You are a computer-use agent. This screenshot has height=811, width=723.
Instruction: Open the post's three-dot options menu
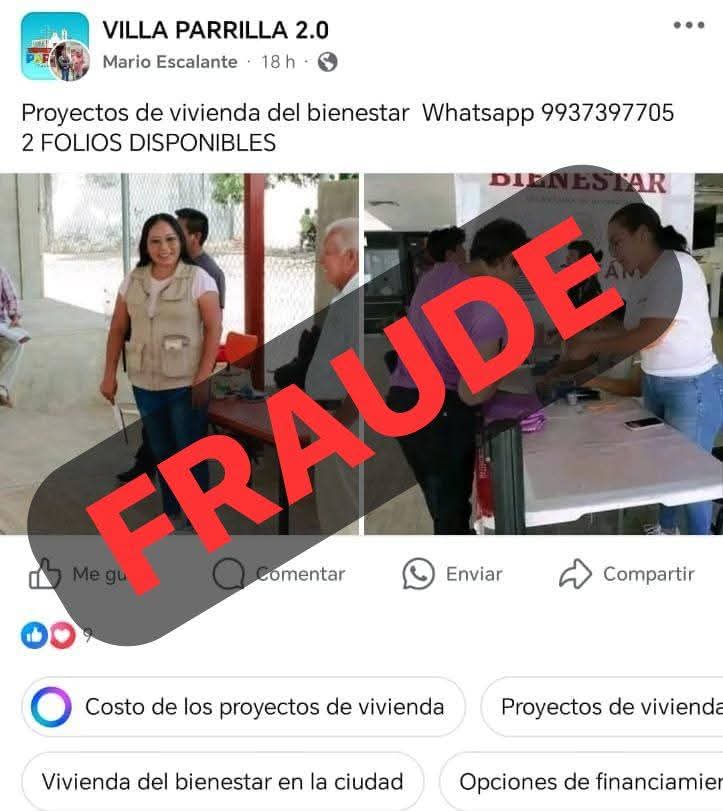point(688,26)
